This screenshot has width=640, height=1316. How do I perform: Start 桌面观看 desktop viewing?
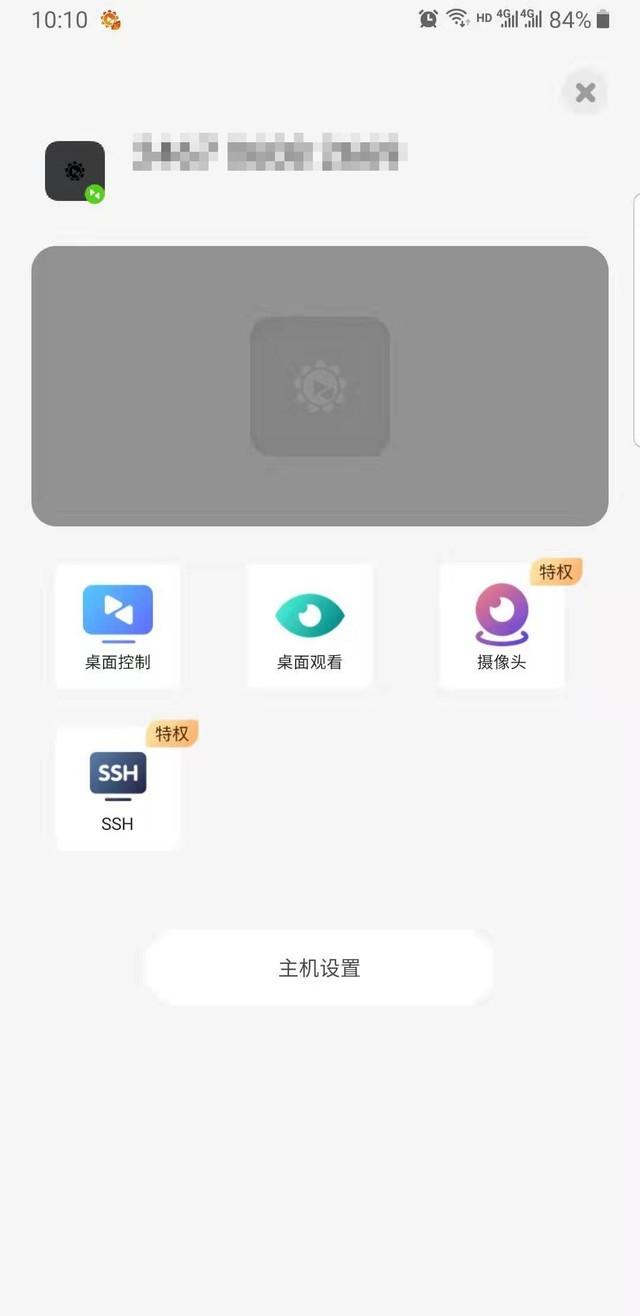310,626
